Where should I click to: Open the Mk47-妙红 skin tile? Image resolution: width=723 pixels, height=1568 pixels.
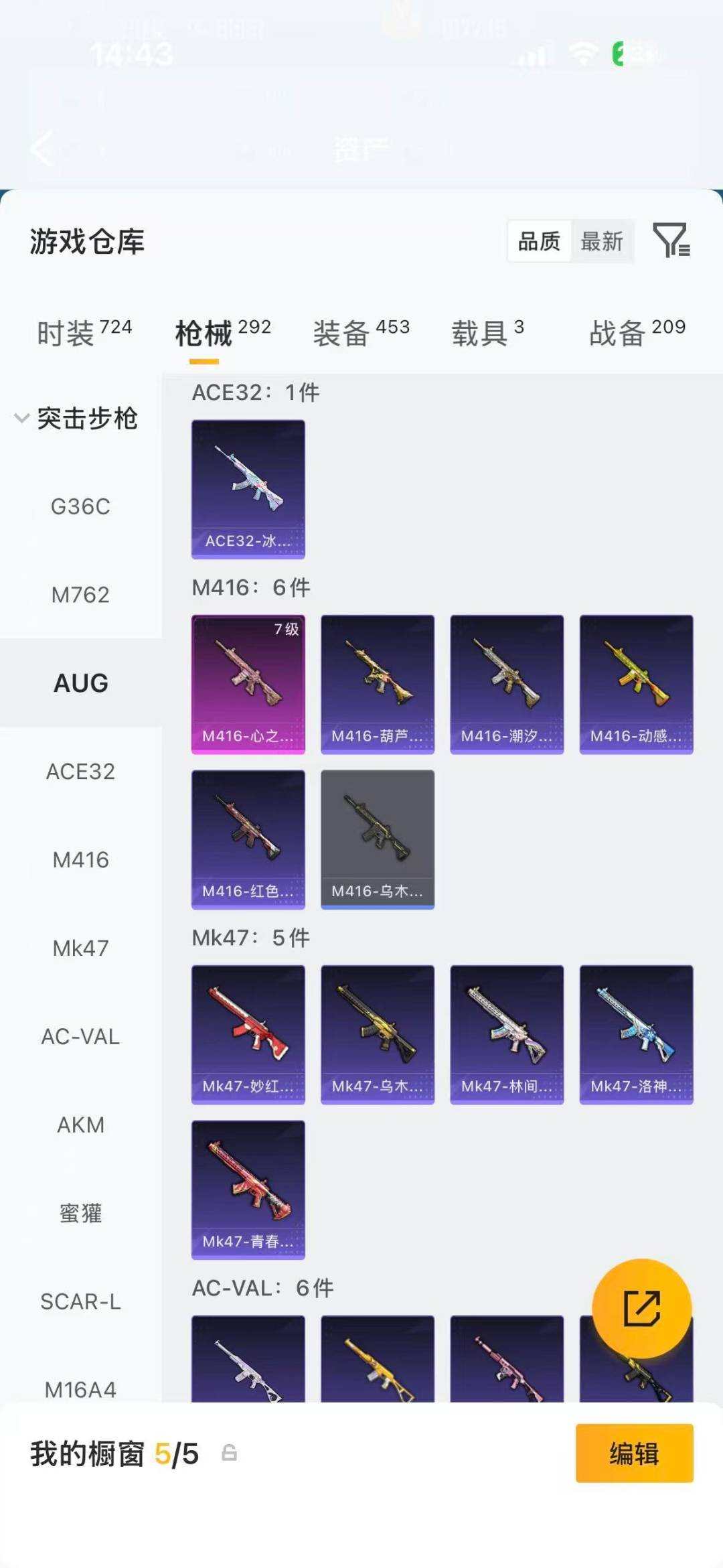248,1035
